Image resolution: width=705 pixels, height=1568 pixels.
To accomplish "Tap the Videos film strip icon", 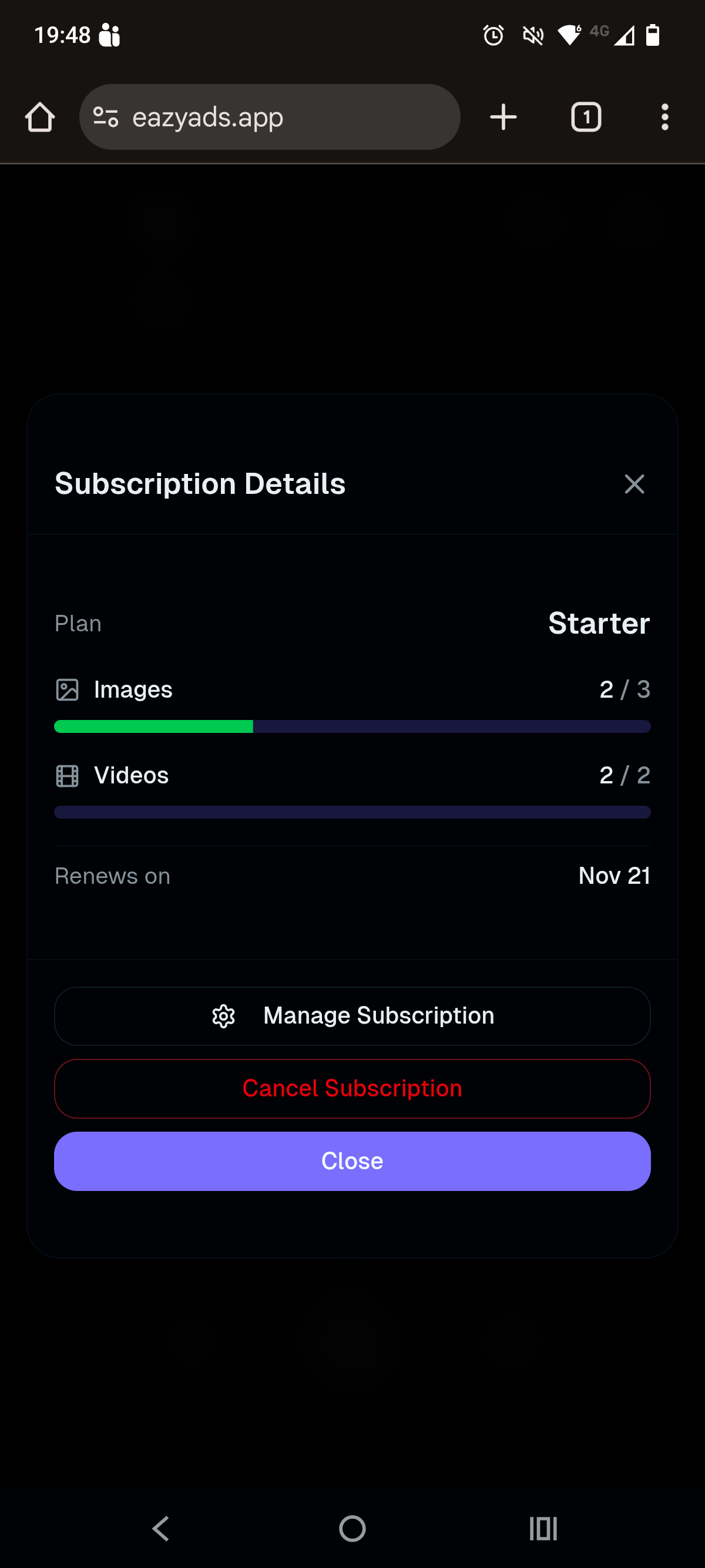I will point(67,775).
